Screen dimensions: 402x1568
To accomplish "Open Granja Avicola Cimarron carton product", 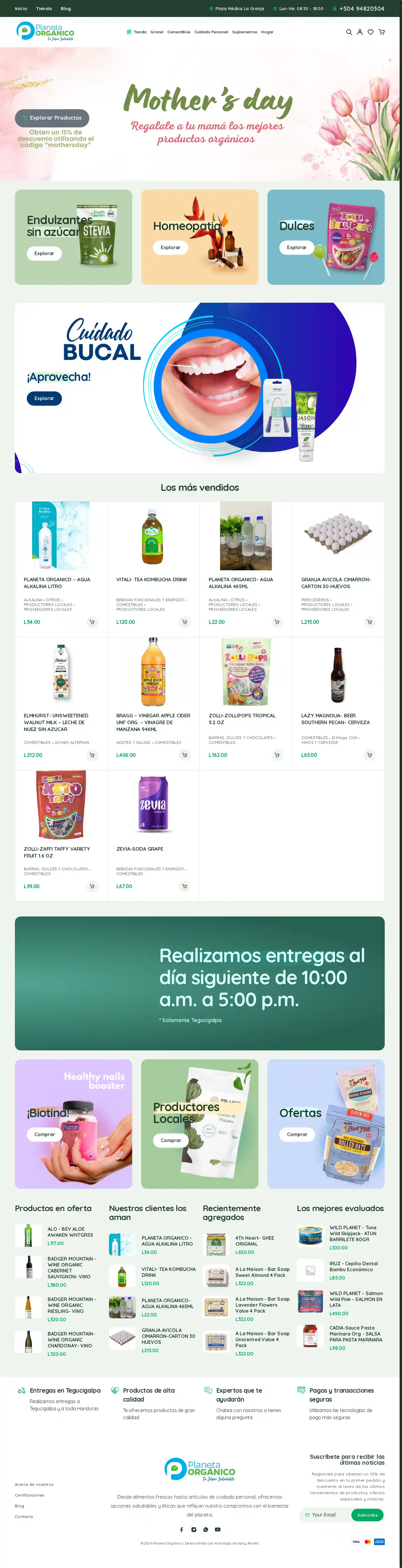I will (336, 583).
